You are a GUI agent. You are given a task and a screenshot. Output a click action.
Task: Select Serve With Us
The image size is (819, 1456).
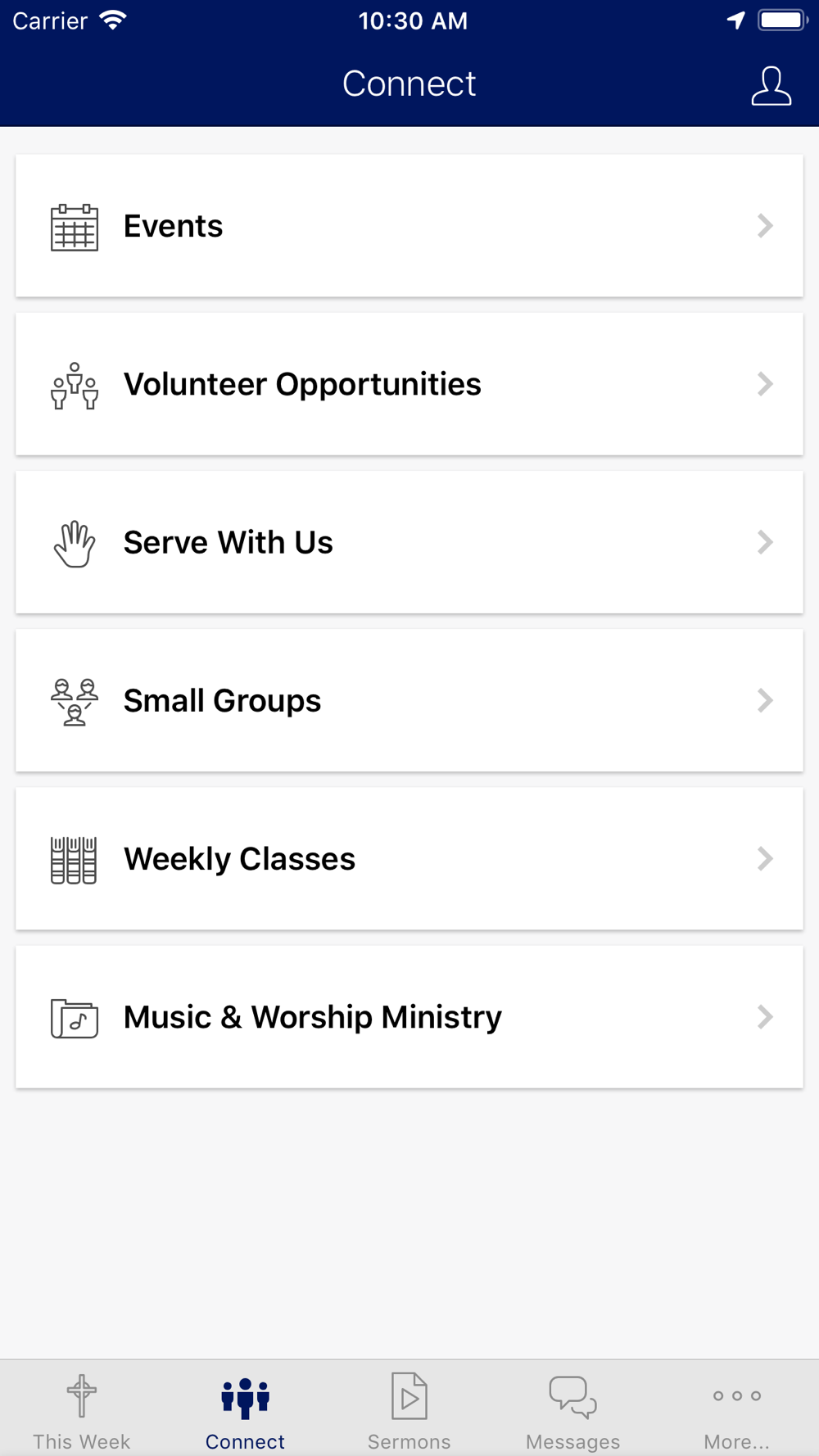[409, 542]
